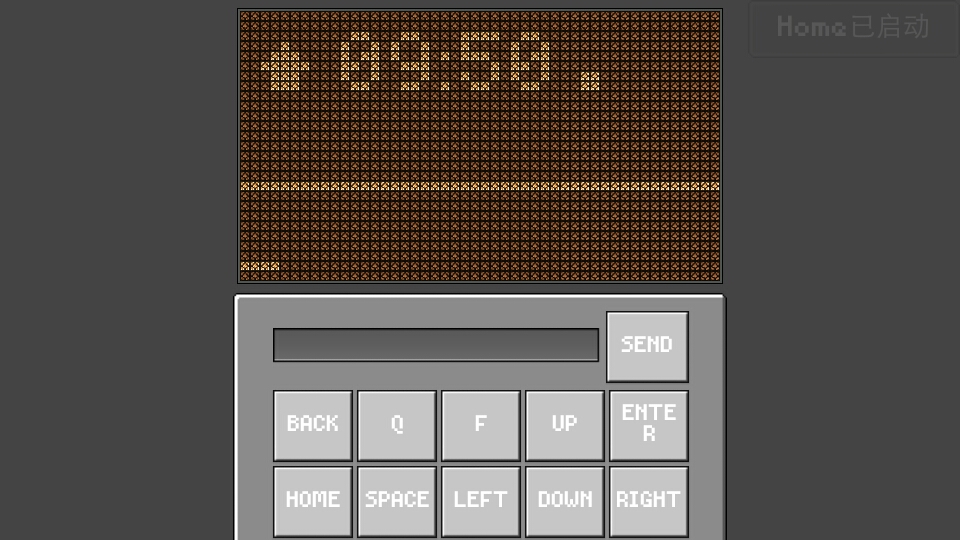Tap the Q key
The width and height of the screenshot is (960, 540).
click(397, 425)
